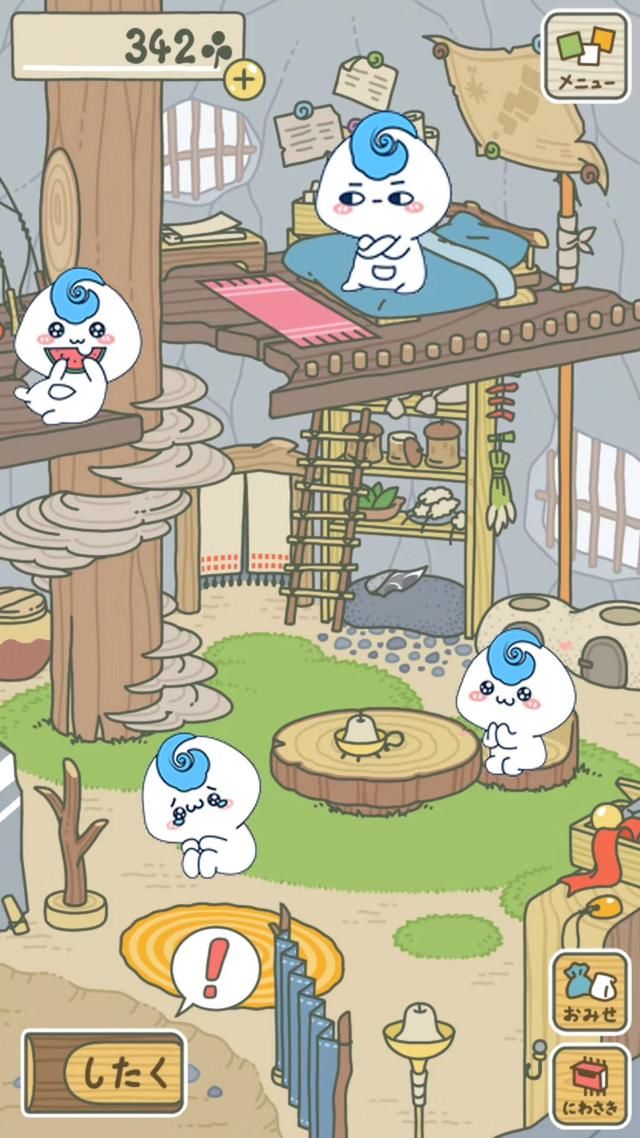Go to the おみせ shop
The width and height of the screenshot is (640, 1138).
[590, 992]
